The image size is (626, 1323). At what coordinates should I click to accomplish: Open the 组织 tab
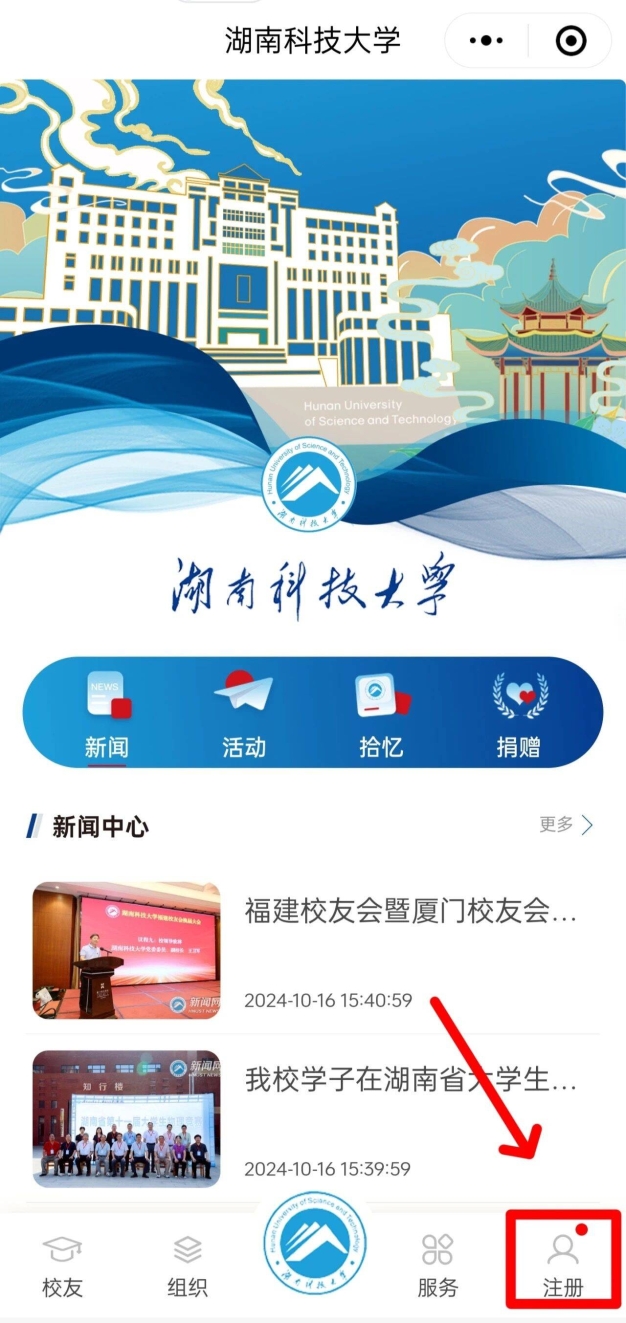point(187,1265)
